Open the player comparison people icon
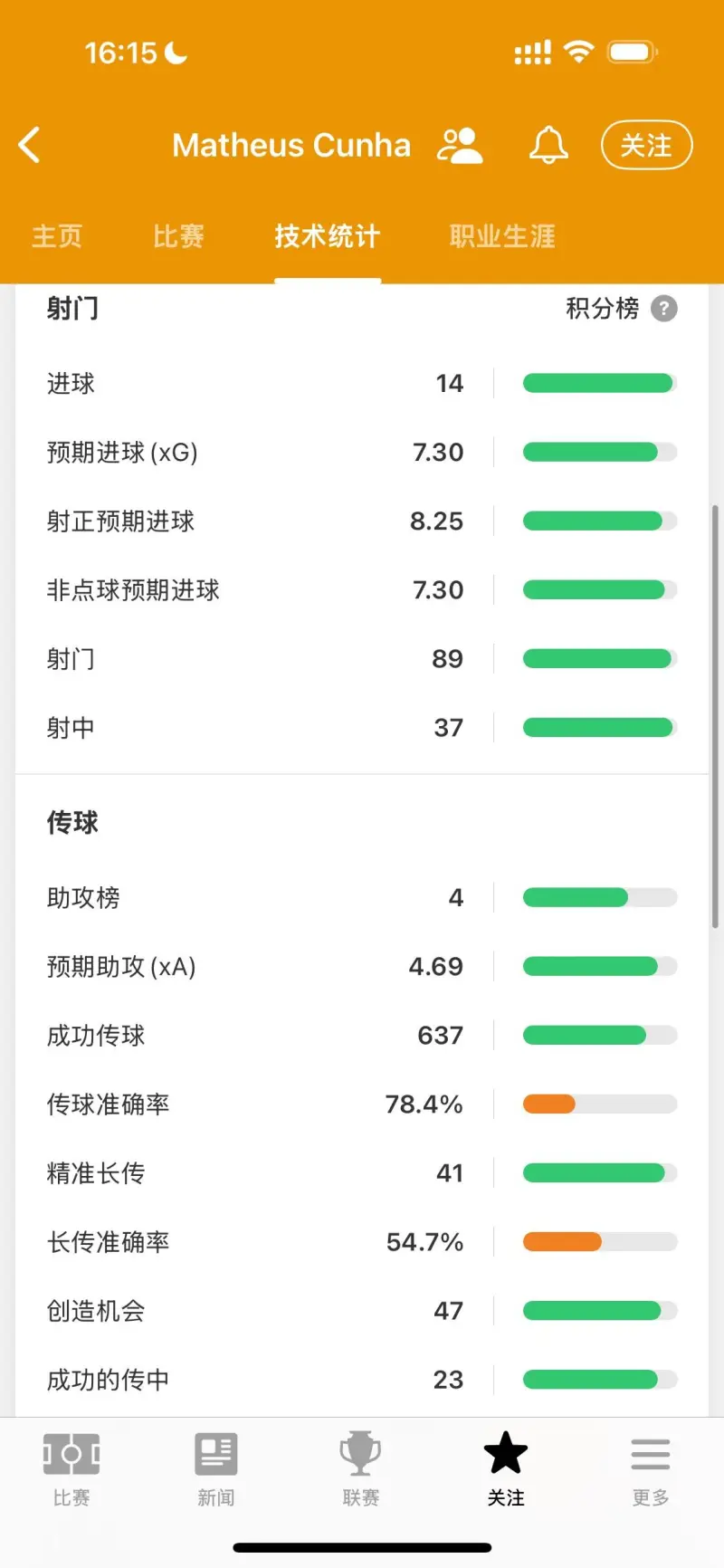Viewport: 724px width, 1568px height. (460, 145)
